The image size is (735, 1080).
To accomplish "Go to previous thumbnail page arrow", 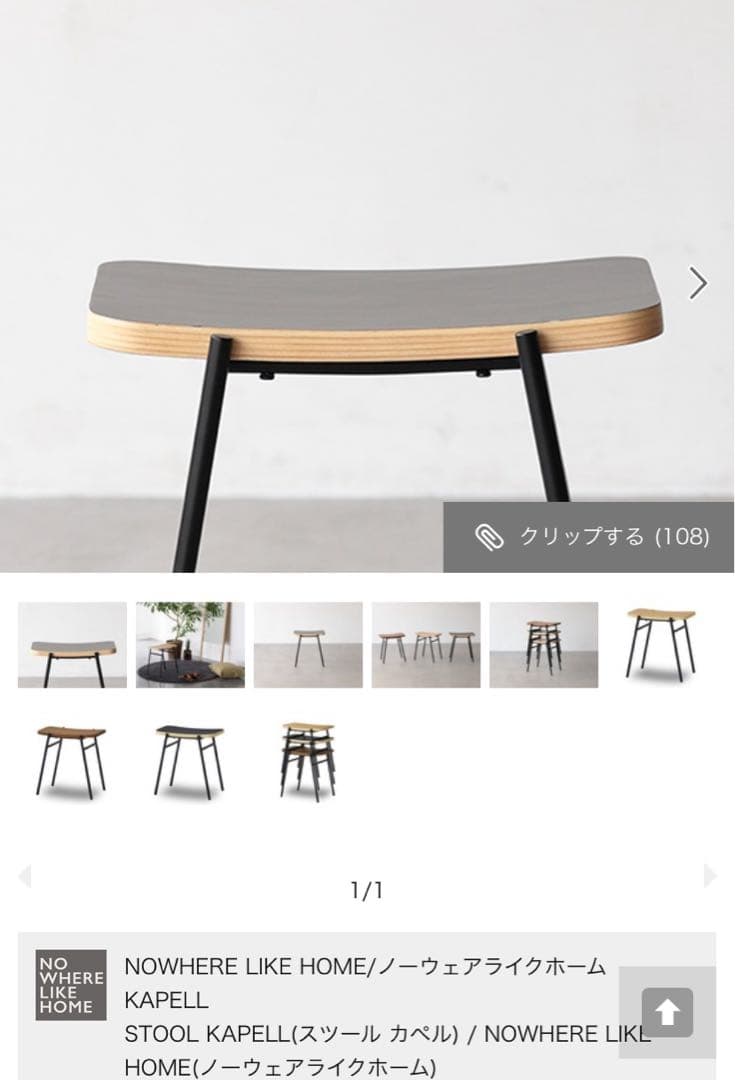I will [25, 877].
